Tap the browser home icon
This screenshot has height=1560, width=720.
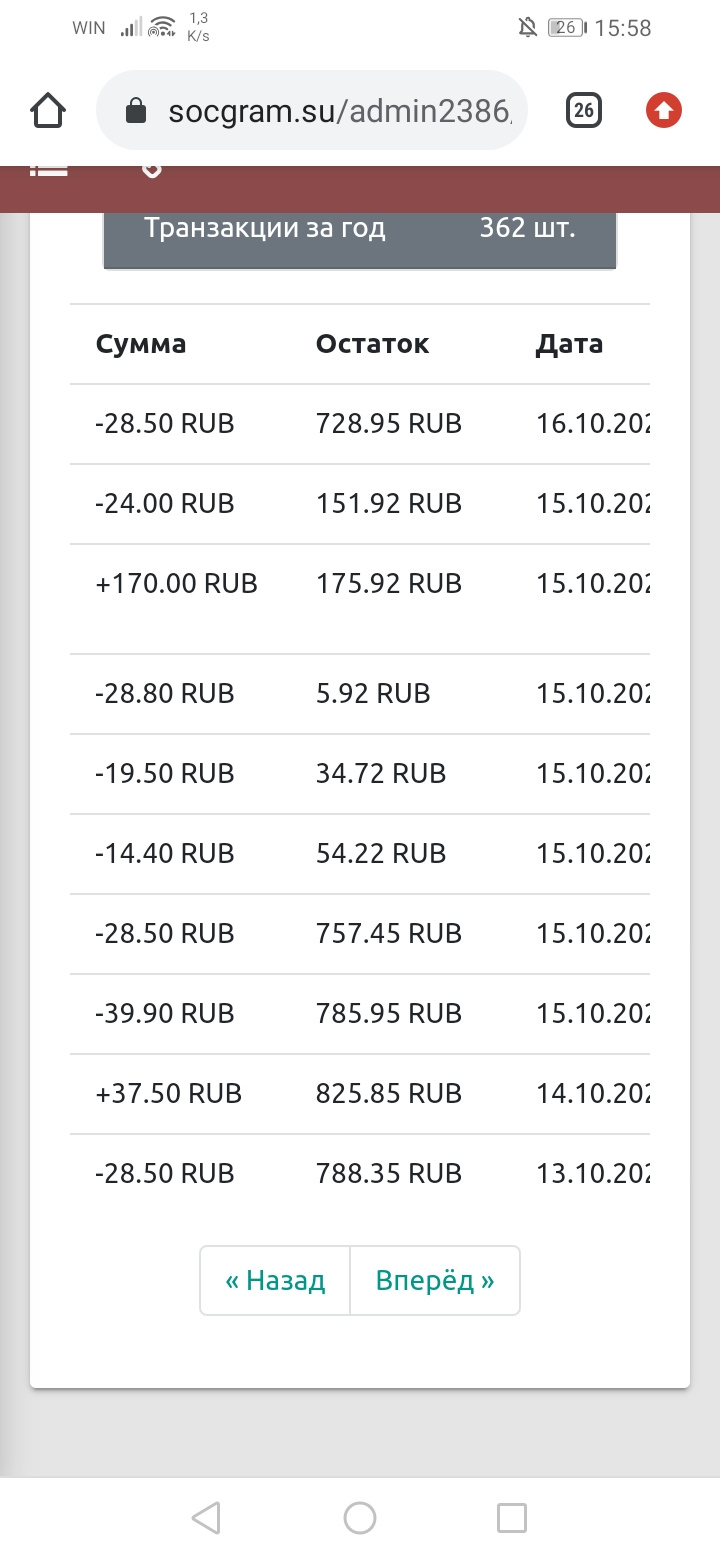pos(48,110)
